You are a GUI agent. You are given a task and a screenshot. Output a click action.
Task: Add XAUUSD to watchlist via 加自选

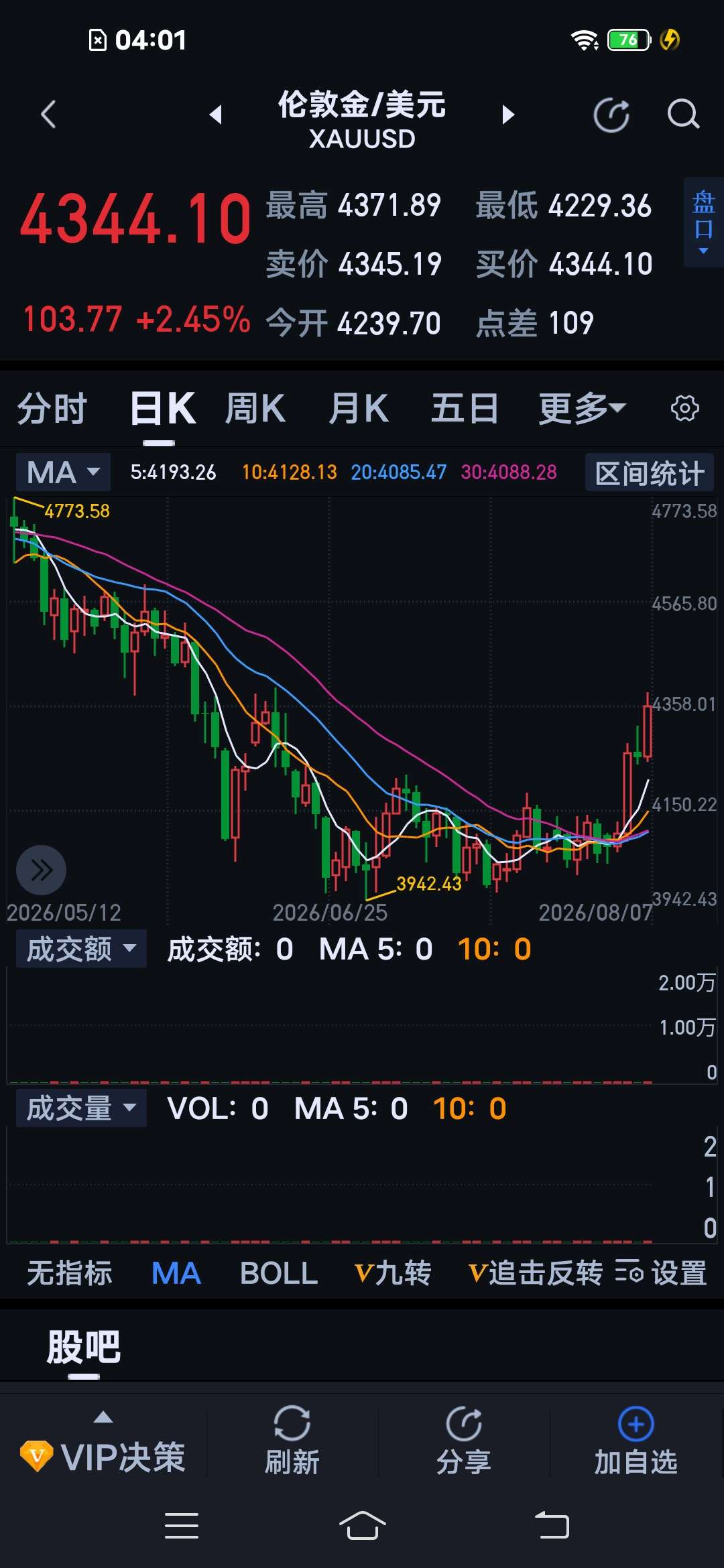pos(636,1441)
